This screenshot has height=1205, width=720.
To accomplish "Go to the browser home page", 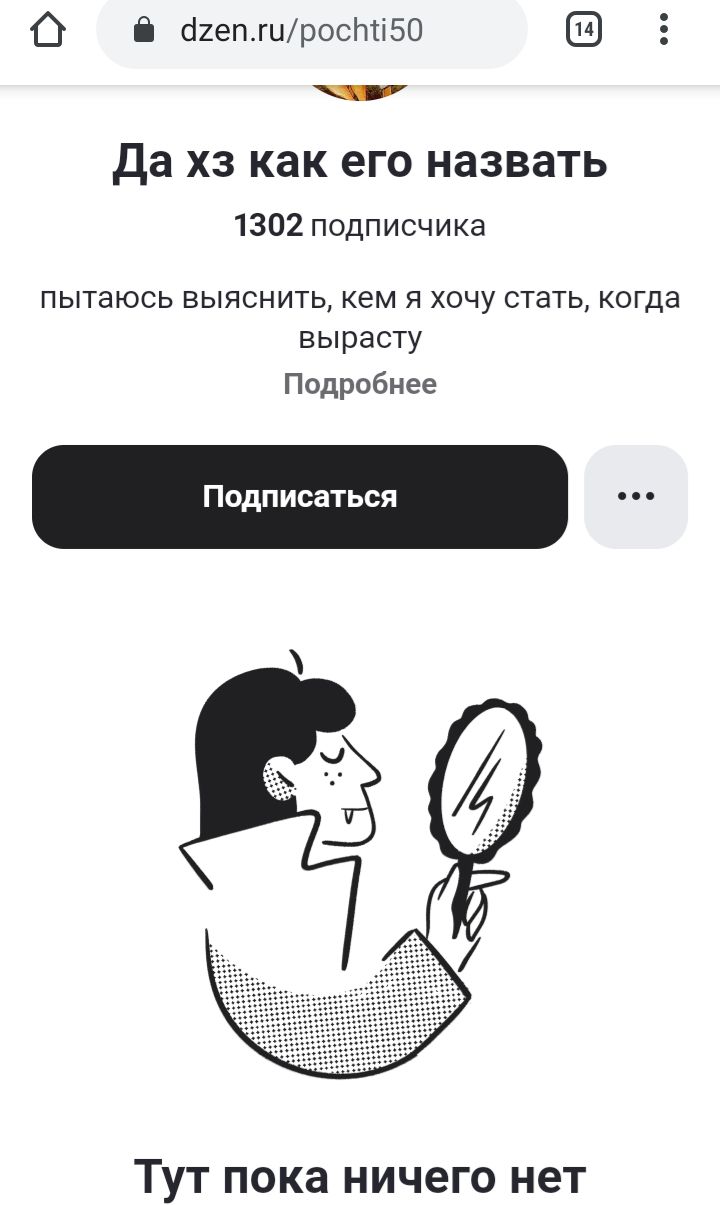I will [48, 31].
